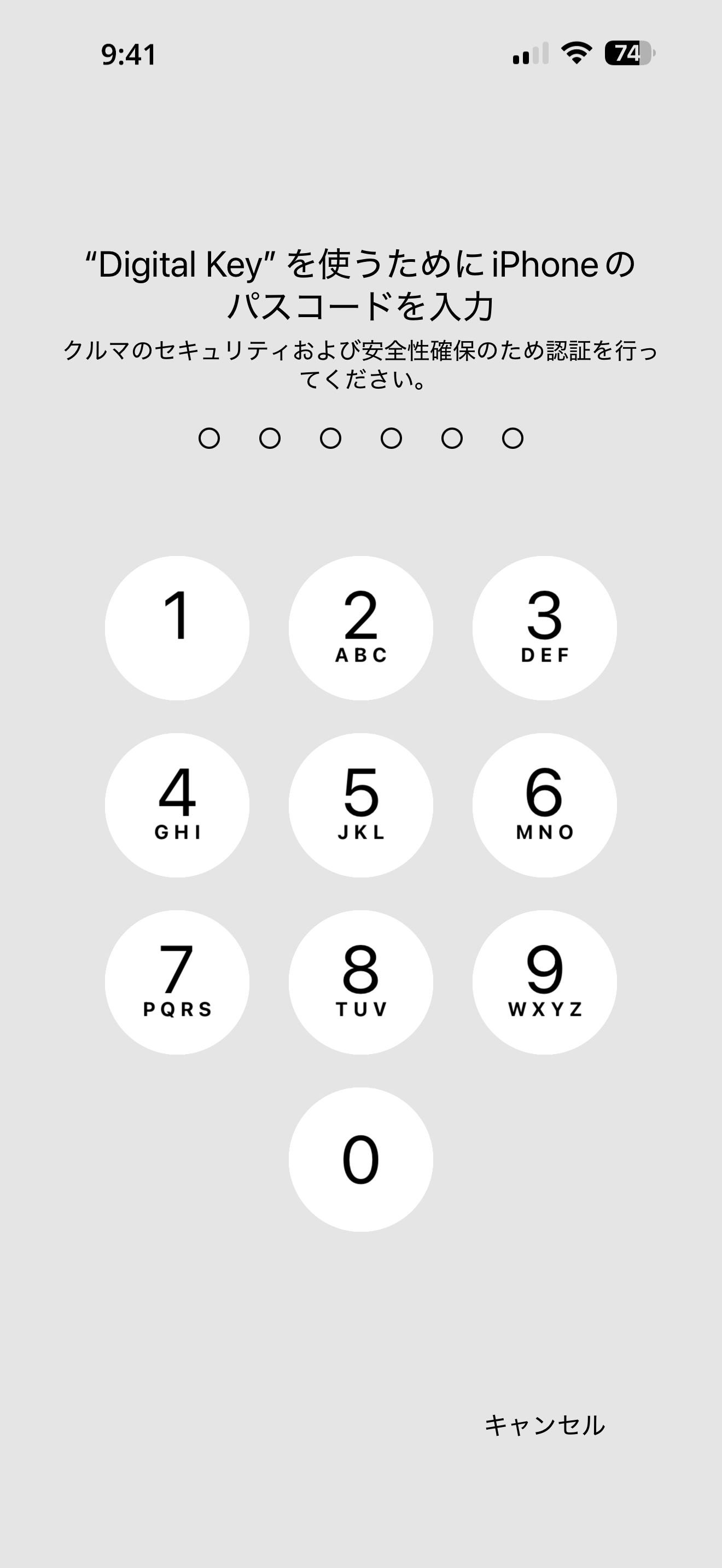Tap the 5 JKL key
The width and height of the screenshot is (722, 1568).
pos(361,805)
